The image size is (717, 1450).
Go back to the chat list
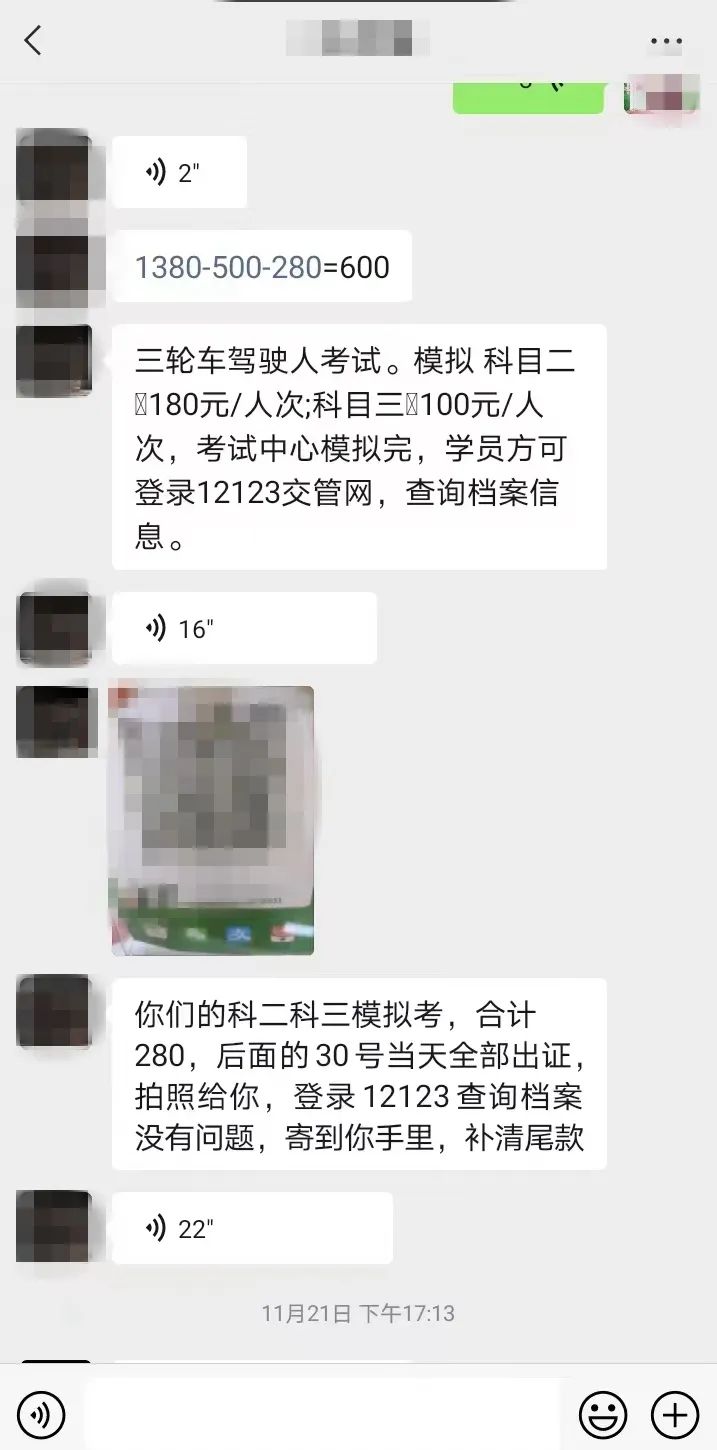coord(33,41)
